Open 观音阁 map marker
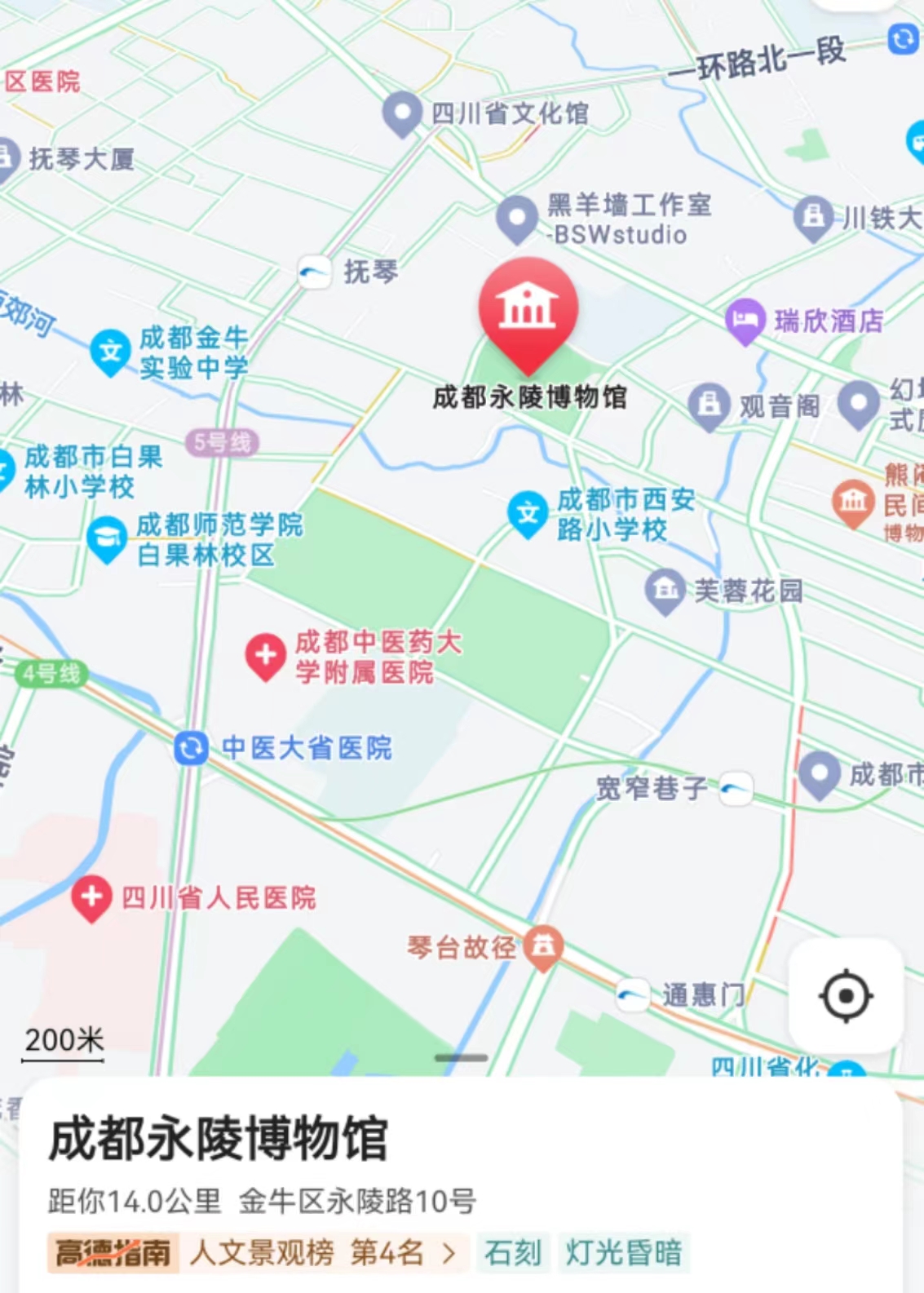The image size is (924, 1293). [709, 405]
